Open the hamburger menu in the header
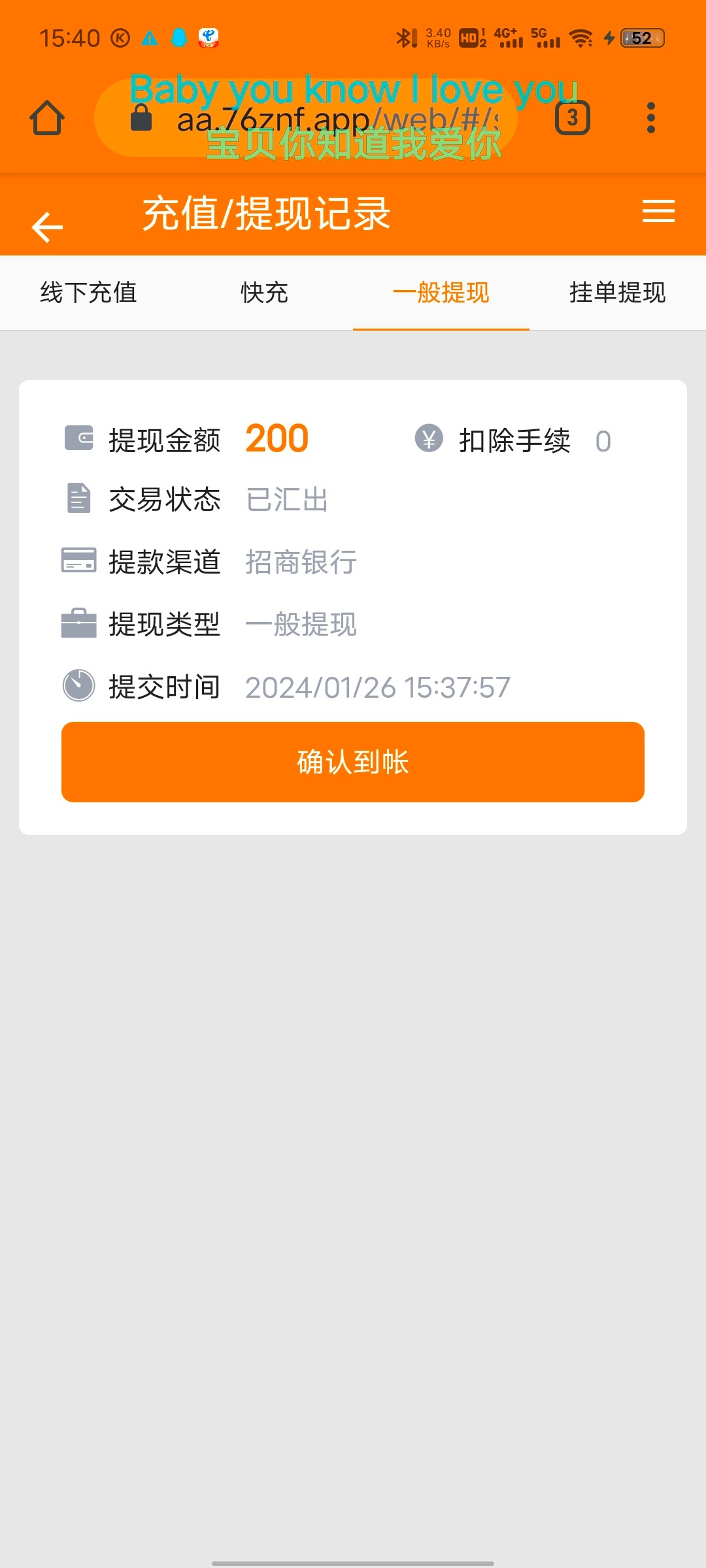706x1568 pixels. [658, 211]
